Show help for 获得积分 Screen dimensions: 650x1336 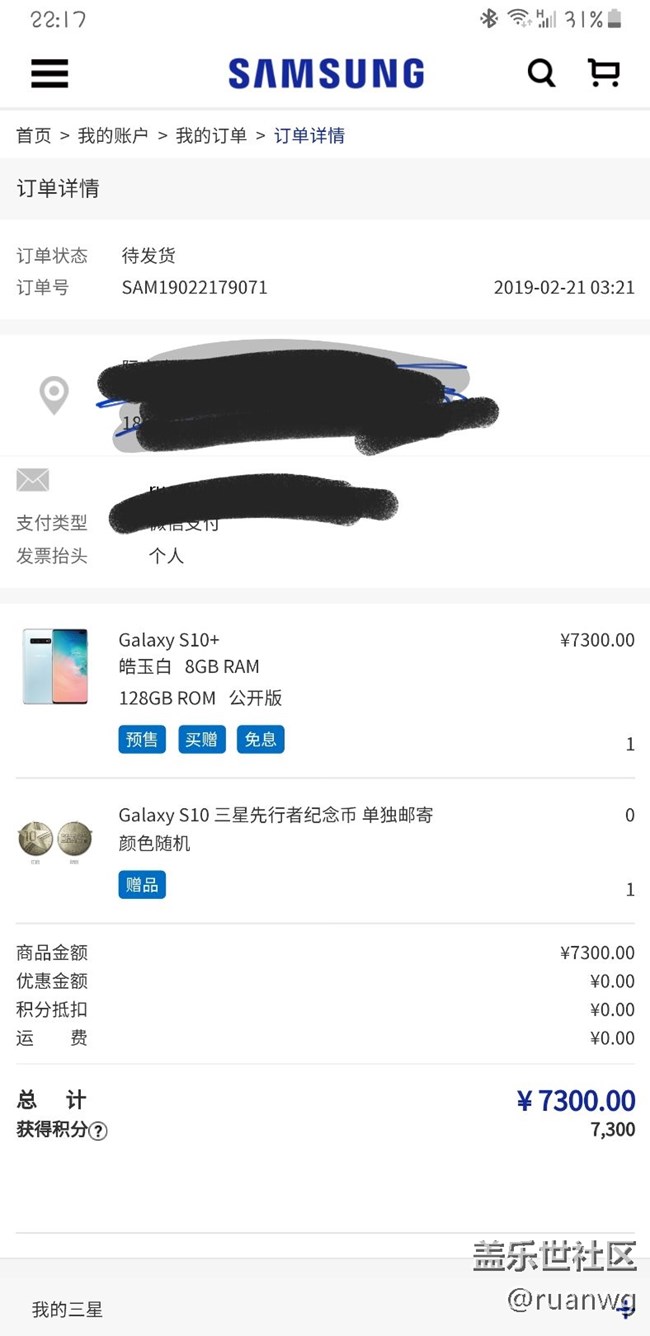coord(98,1132)
